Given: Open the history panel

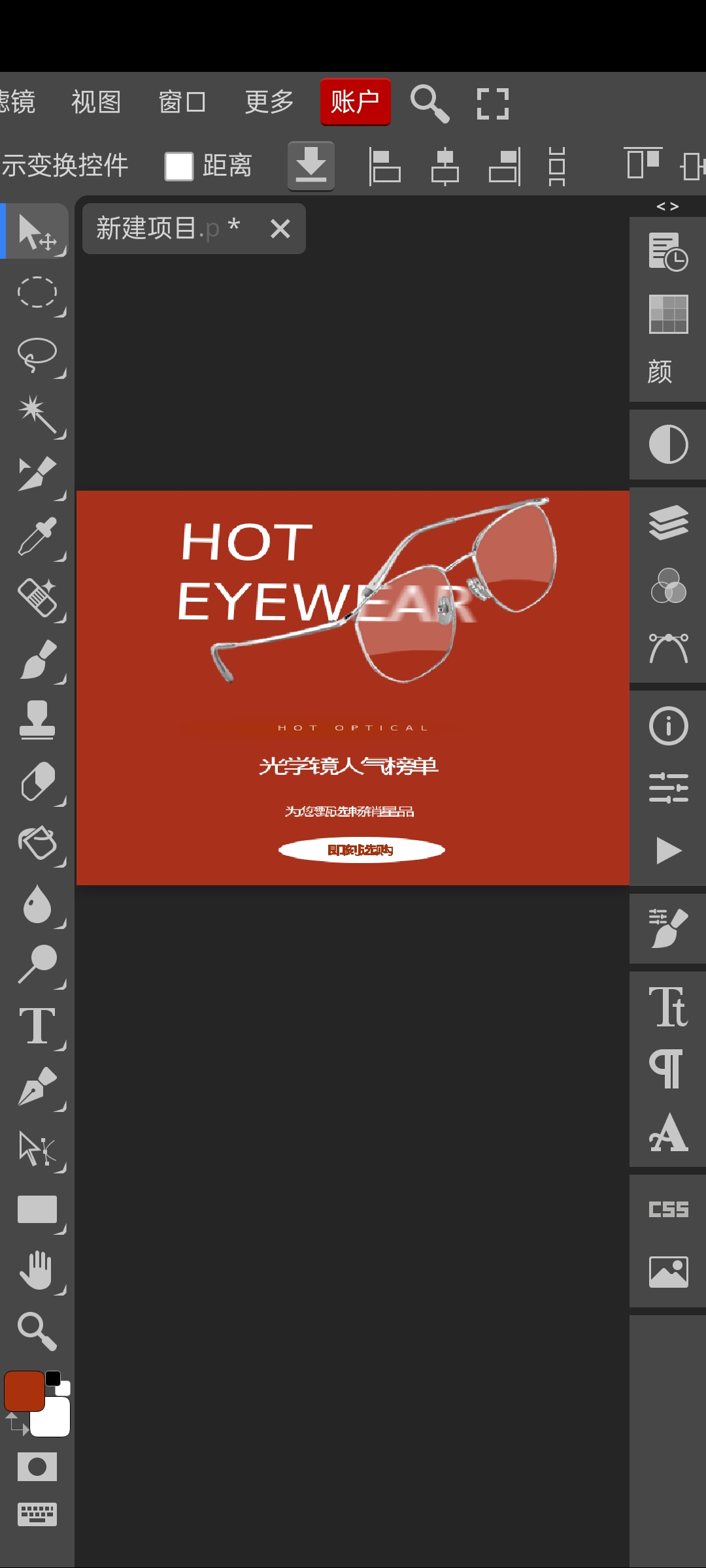Looking at the screenshot, I should (668, 252).
